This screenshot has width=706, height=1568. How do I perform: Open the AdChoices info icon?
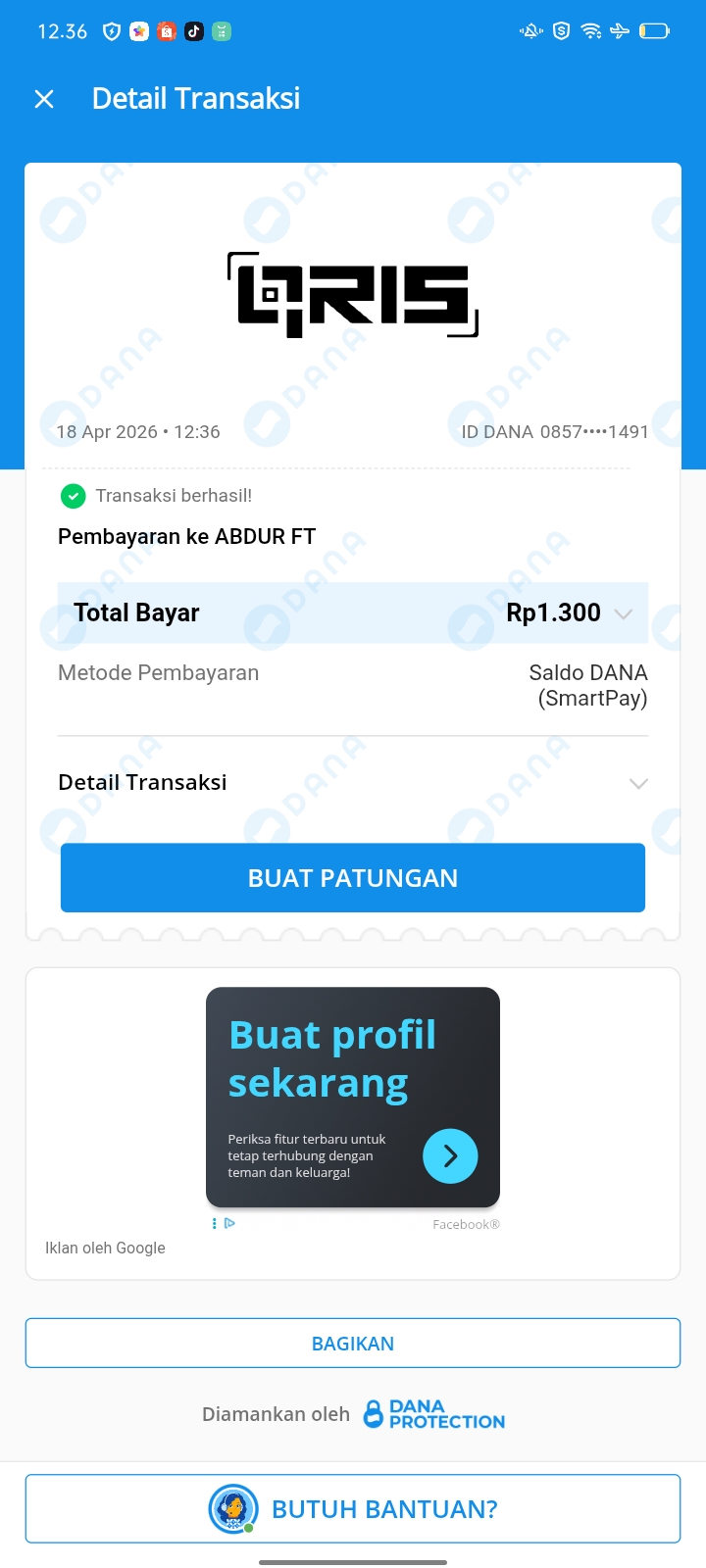229,1223
